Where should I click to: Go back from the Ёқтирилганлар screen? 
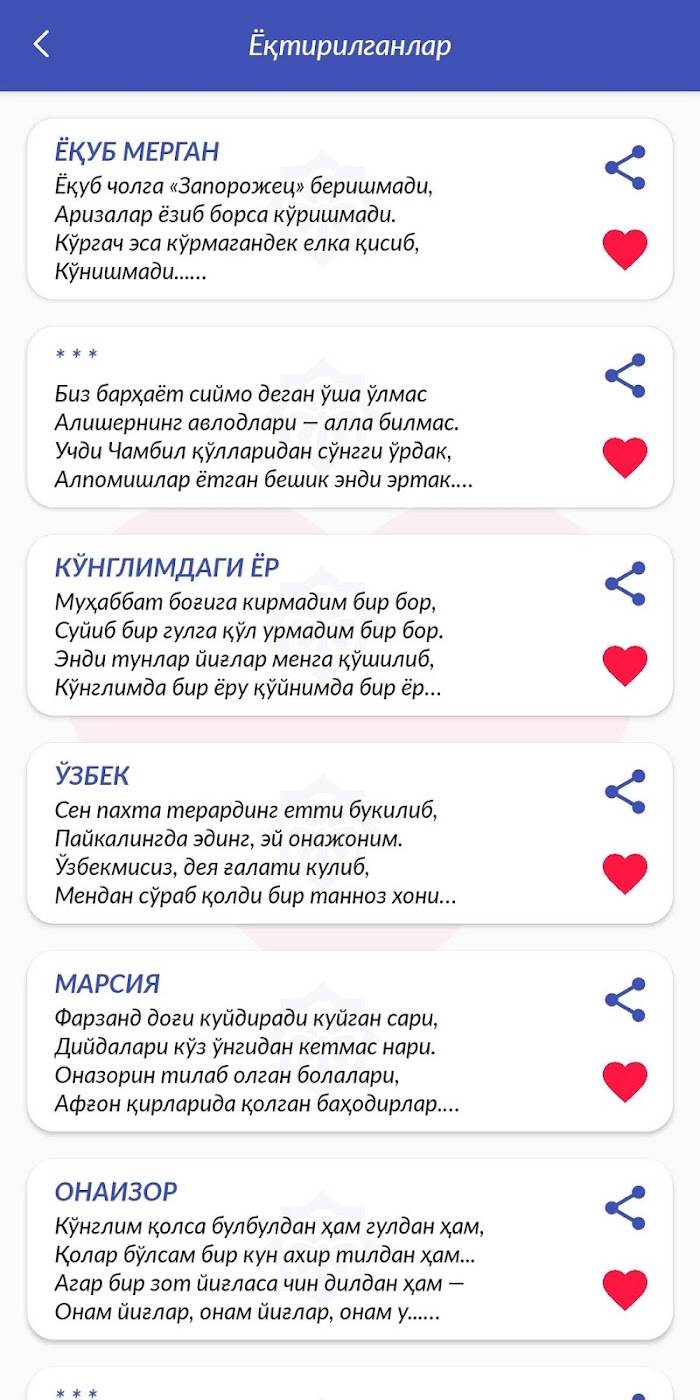click(x=41, y=45)
